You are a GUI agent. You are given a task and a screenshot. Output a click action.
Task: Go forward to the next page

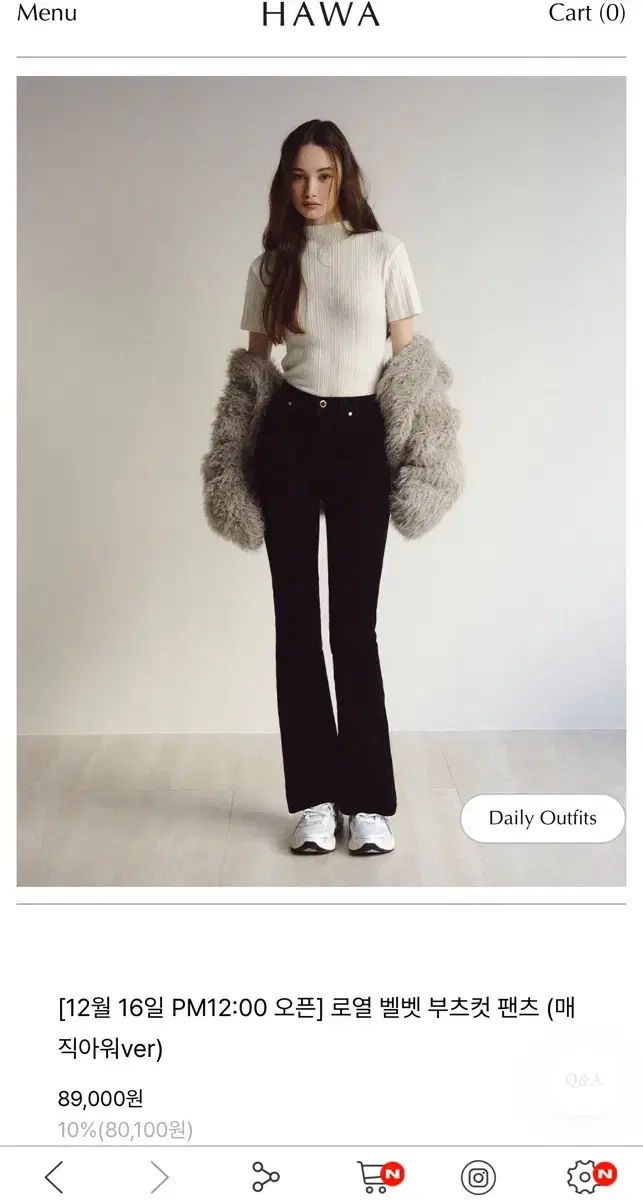click(160, 1177)
